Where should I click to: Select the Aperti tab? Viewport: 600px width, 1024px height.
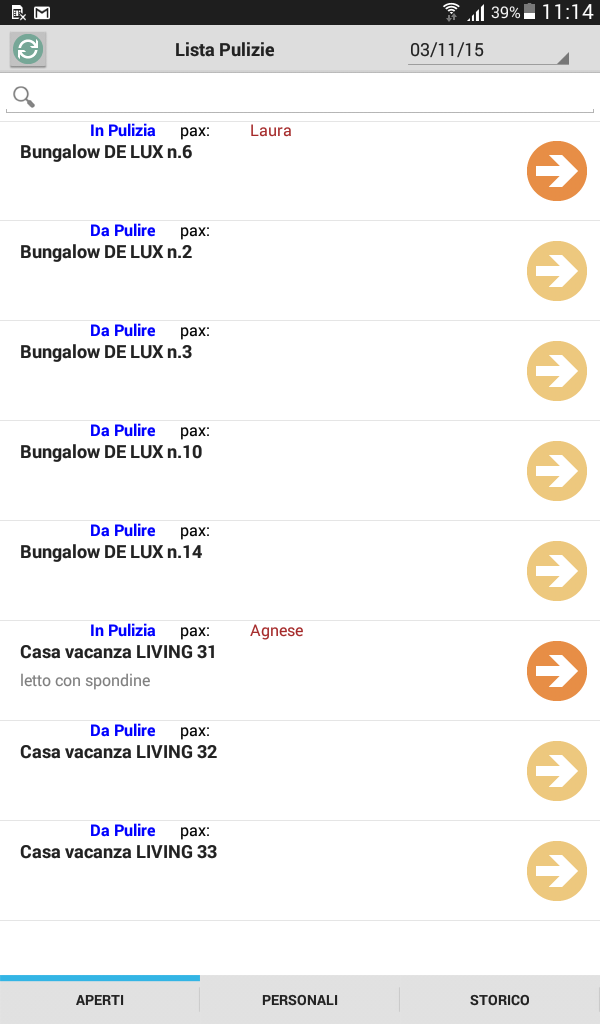pos(100,1000)
